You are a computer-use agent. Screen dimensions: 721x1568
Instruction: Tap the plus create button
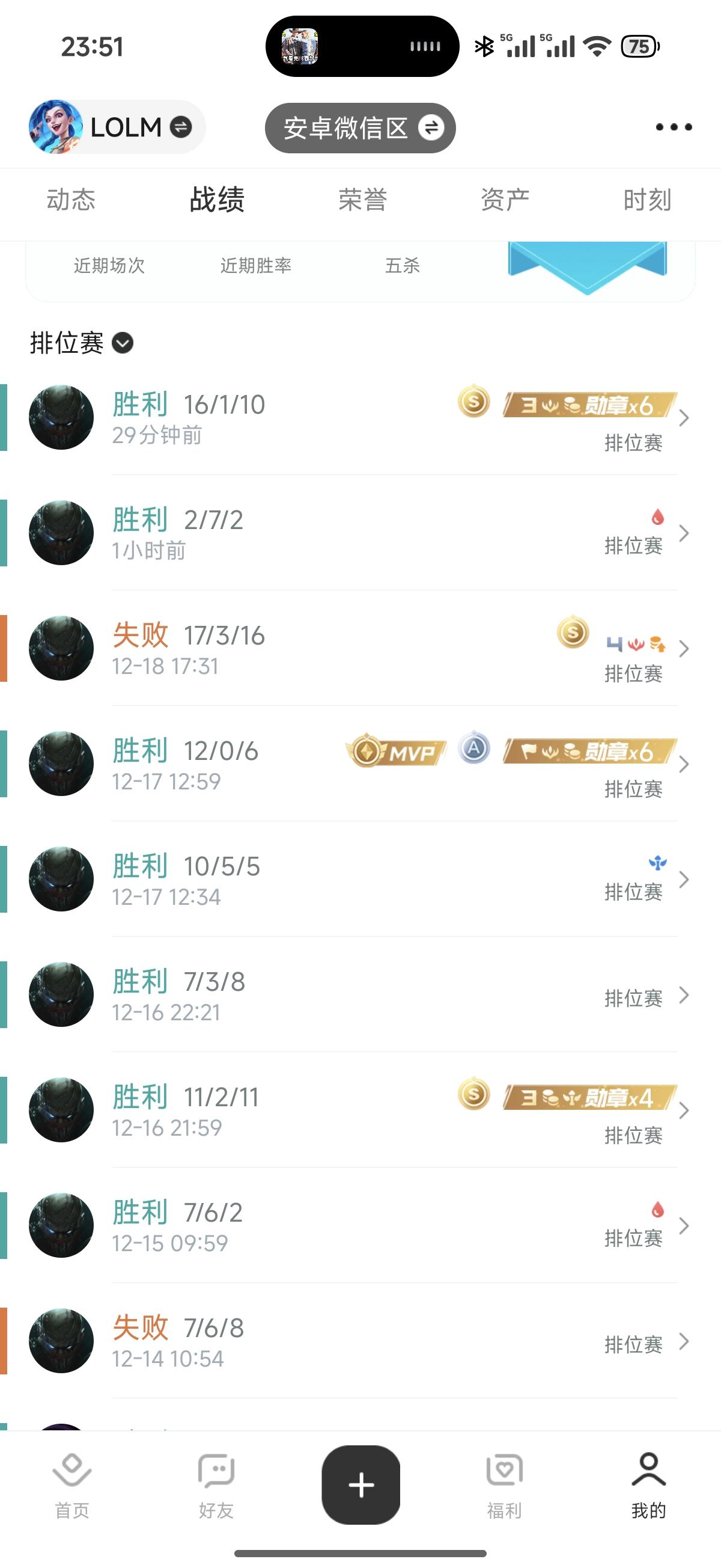(361, 1484)
